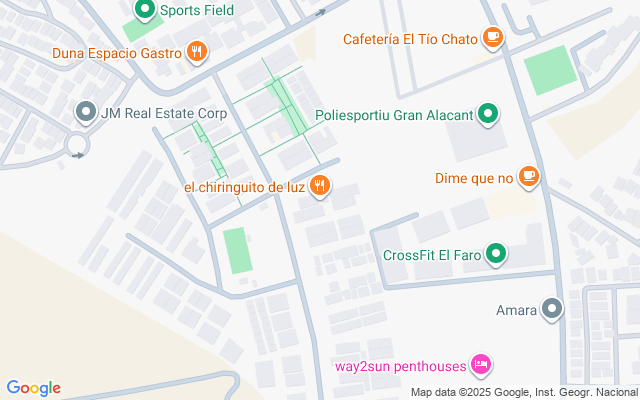The image size is (640, 400).
Task: Open the Amara place marker
Action: click(552, 310)
